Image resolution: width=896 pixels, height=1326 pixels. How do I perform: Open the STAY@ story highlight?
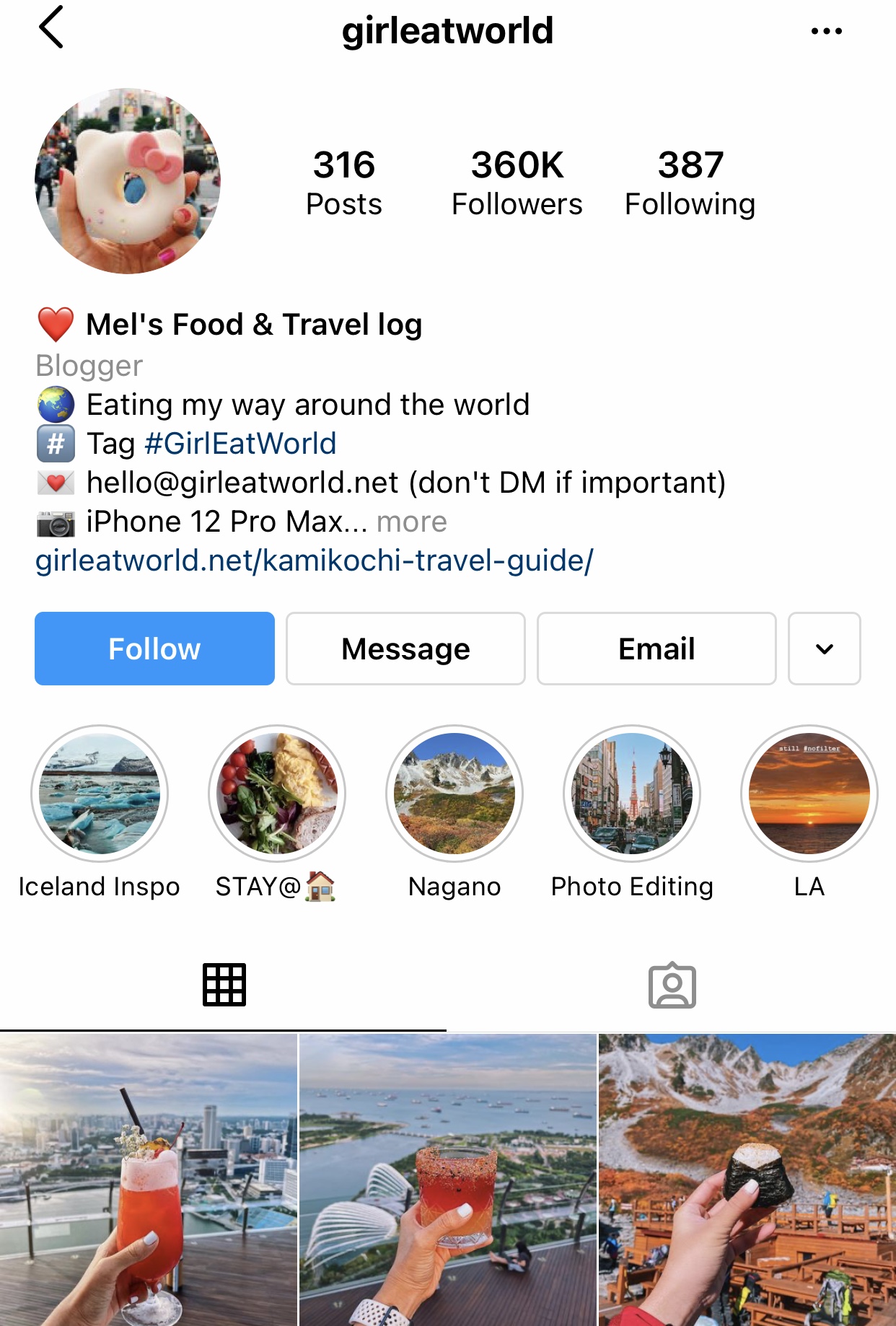click(x=277, y=794)
